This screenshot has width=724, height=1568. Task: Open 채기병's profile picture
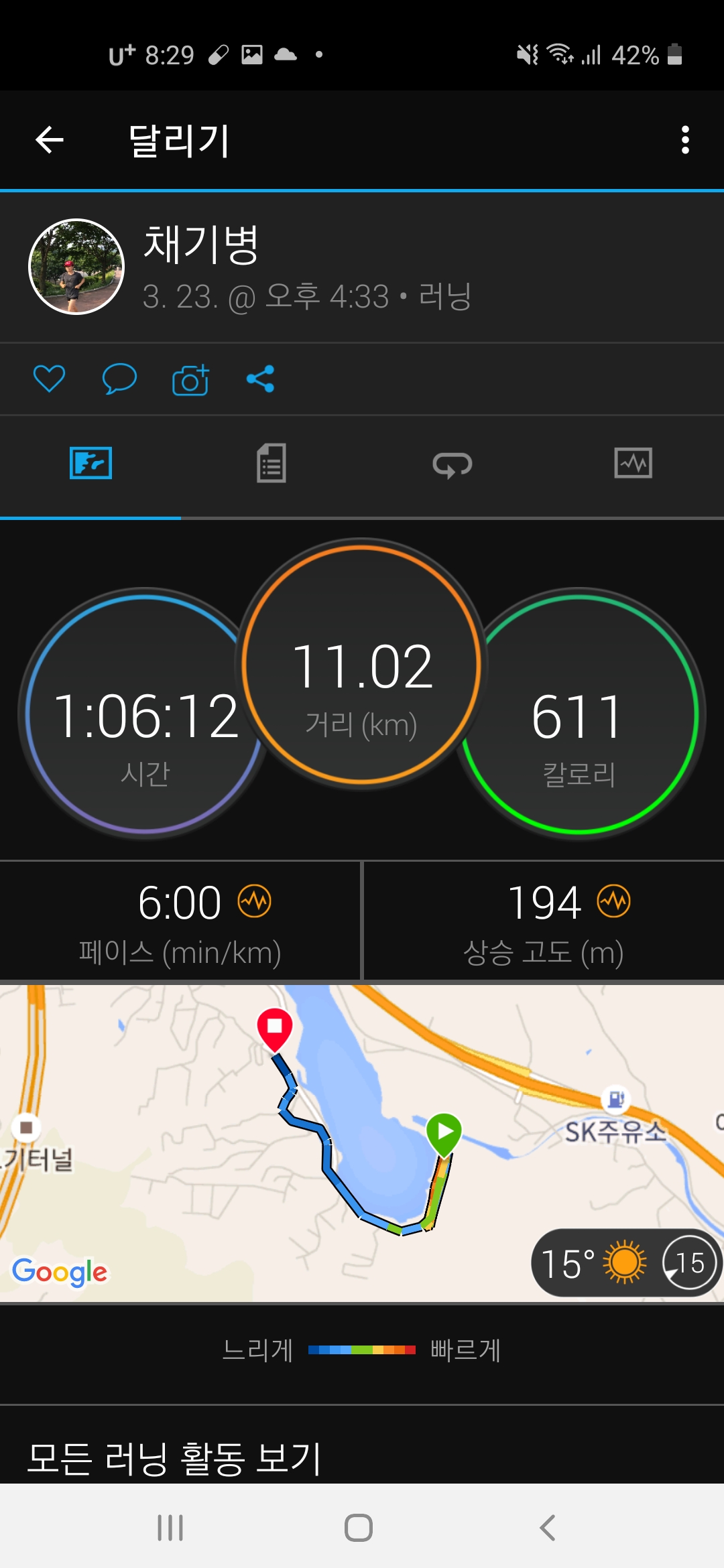(76, 267)
